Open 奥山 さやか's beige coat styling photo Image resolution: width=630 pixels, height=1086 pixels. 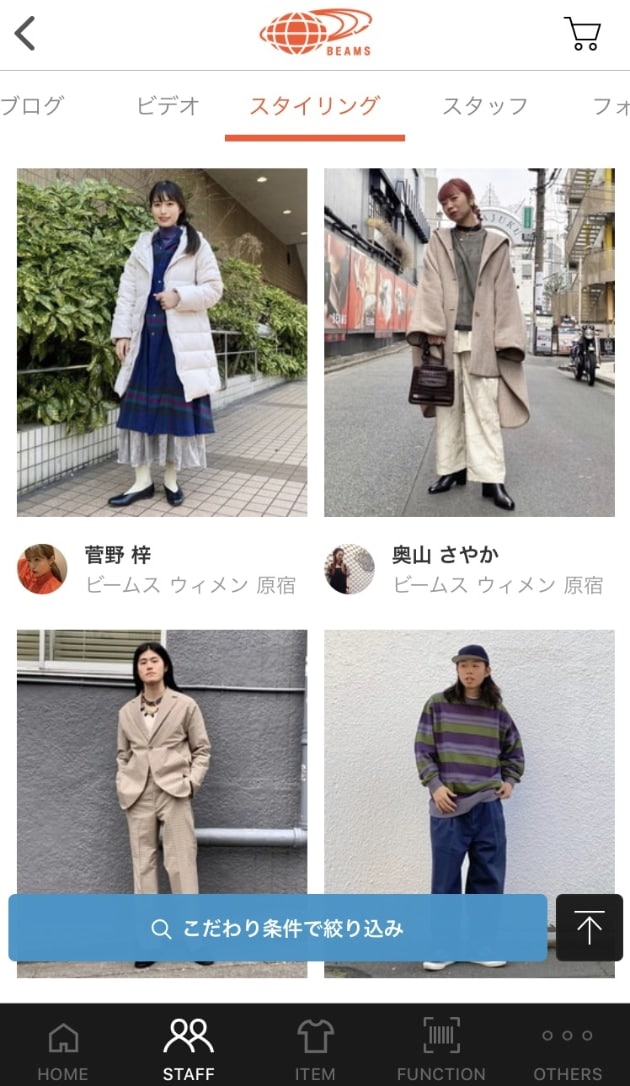469,342
